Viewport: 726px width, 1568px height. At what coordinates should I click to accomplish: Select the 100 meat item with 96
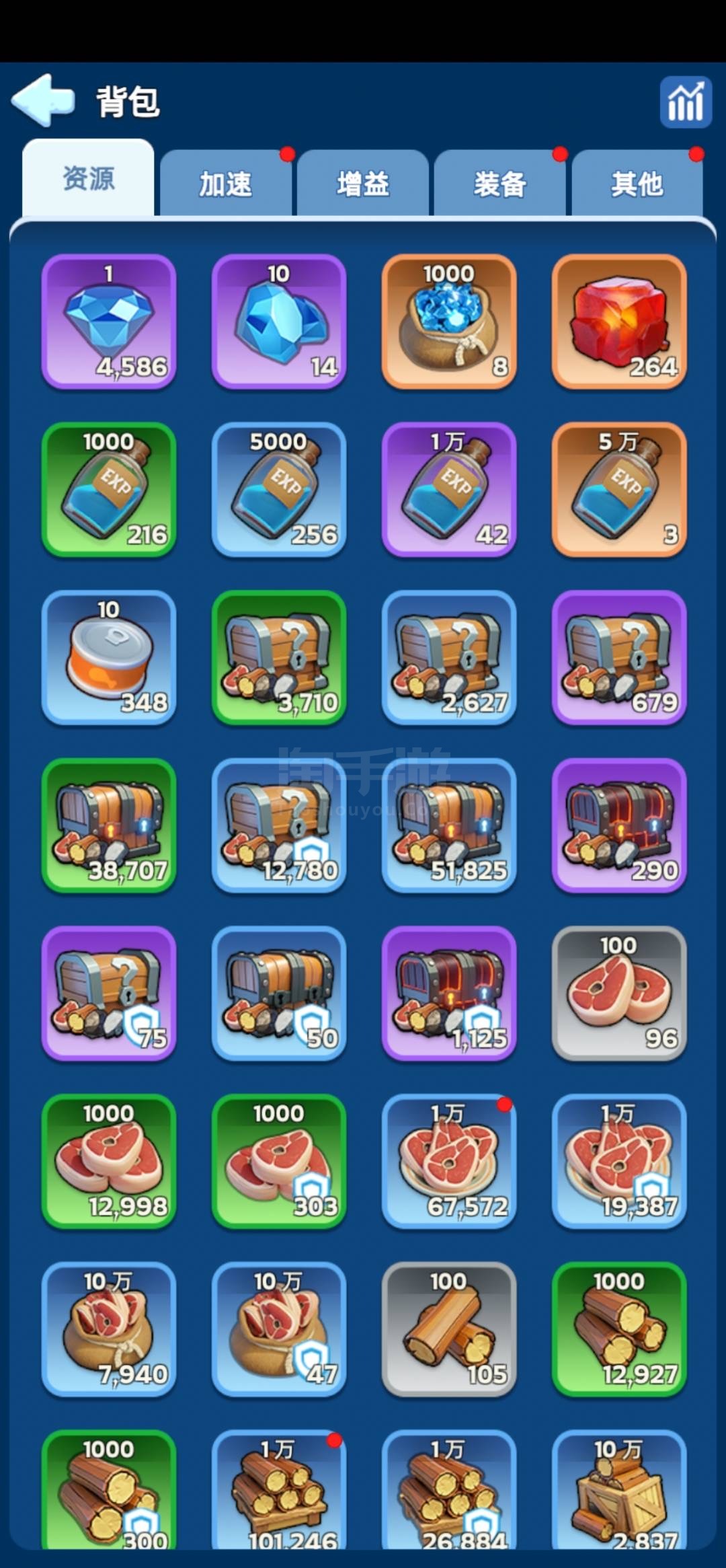(619, 993)
